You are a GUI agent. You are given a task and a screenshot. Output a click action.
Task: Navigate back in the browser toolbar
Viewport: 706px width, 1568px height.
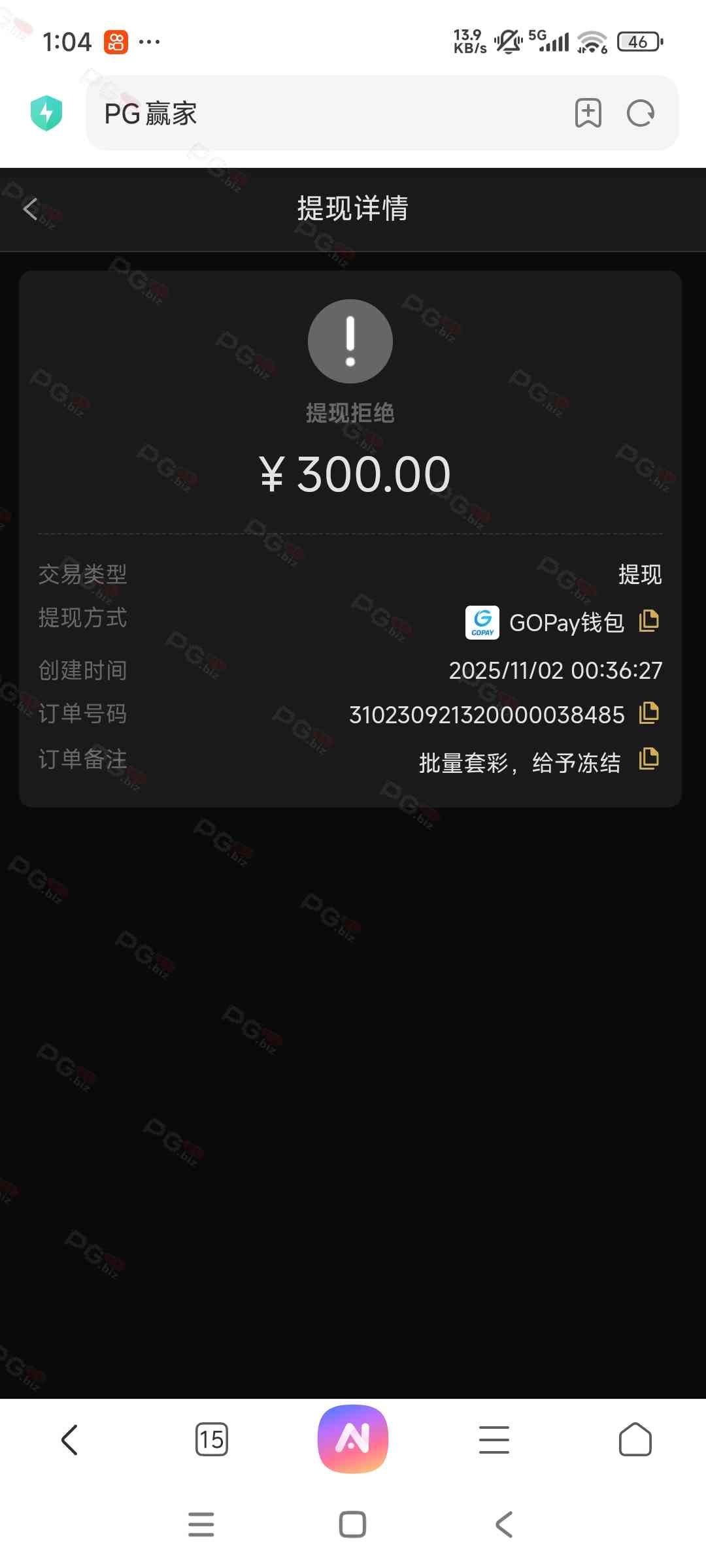[x=70, y=1440]
